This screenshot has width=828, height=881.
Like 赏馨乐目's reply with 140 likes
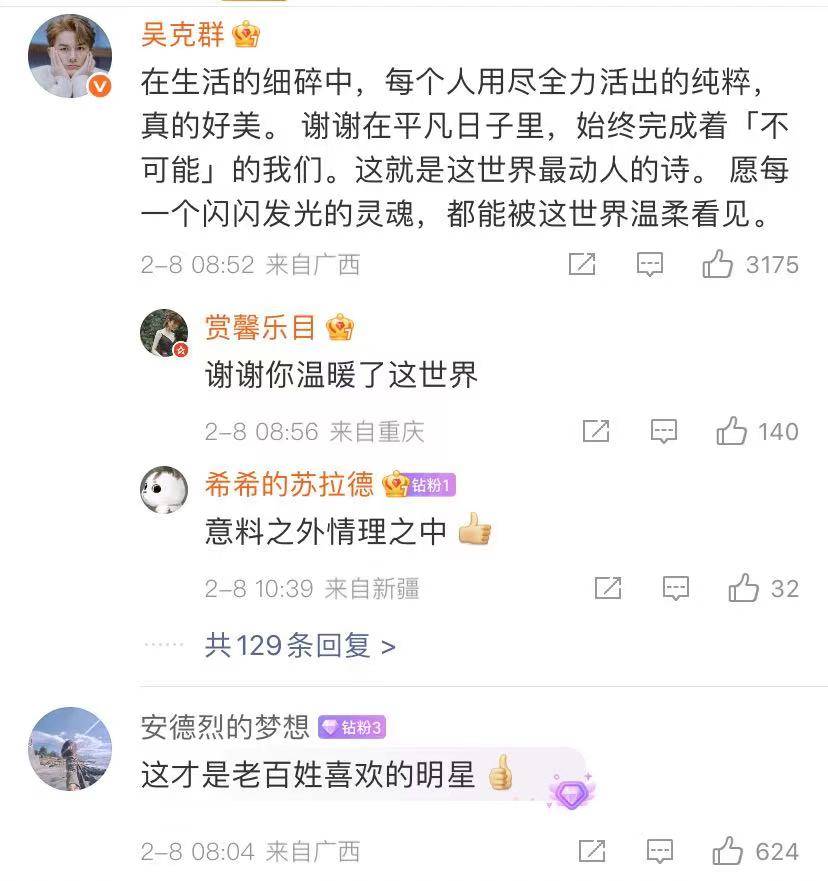[x=732, y=431]
